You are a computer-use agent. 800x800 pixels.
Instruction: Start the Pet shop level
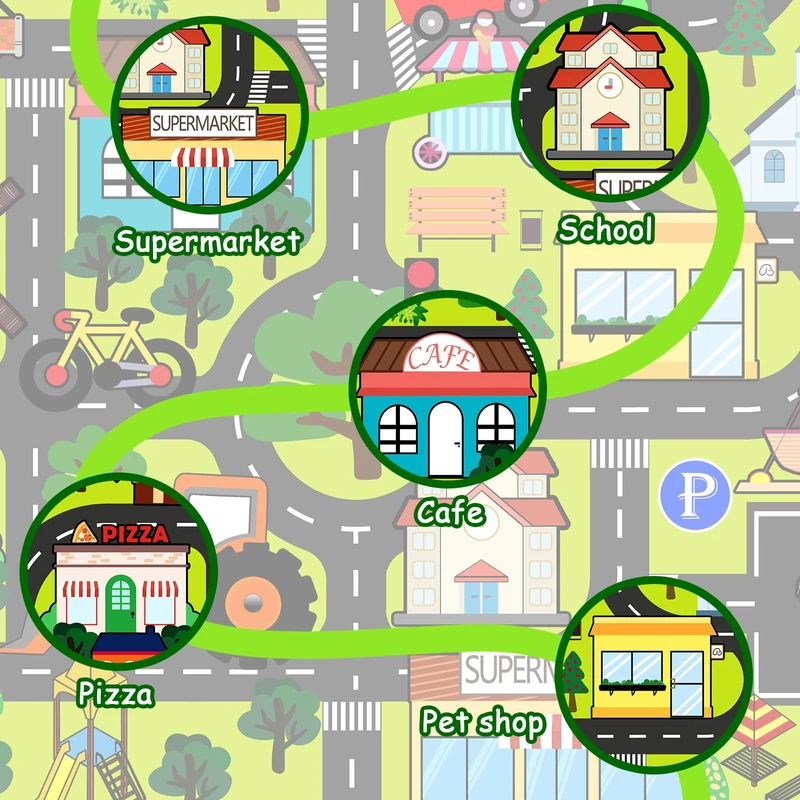652,675
